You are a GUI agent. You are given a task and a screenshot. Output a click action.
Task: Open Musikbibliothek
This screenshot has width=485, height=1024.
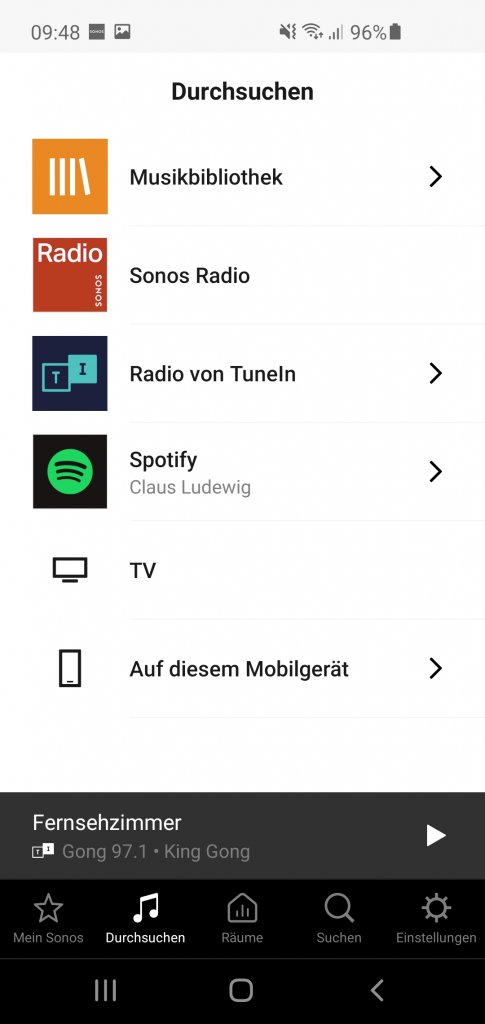[x=242, y=176]
